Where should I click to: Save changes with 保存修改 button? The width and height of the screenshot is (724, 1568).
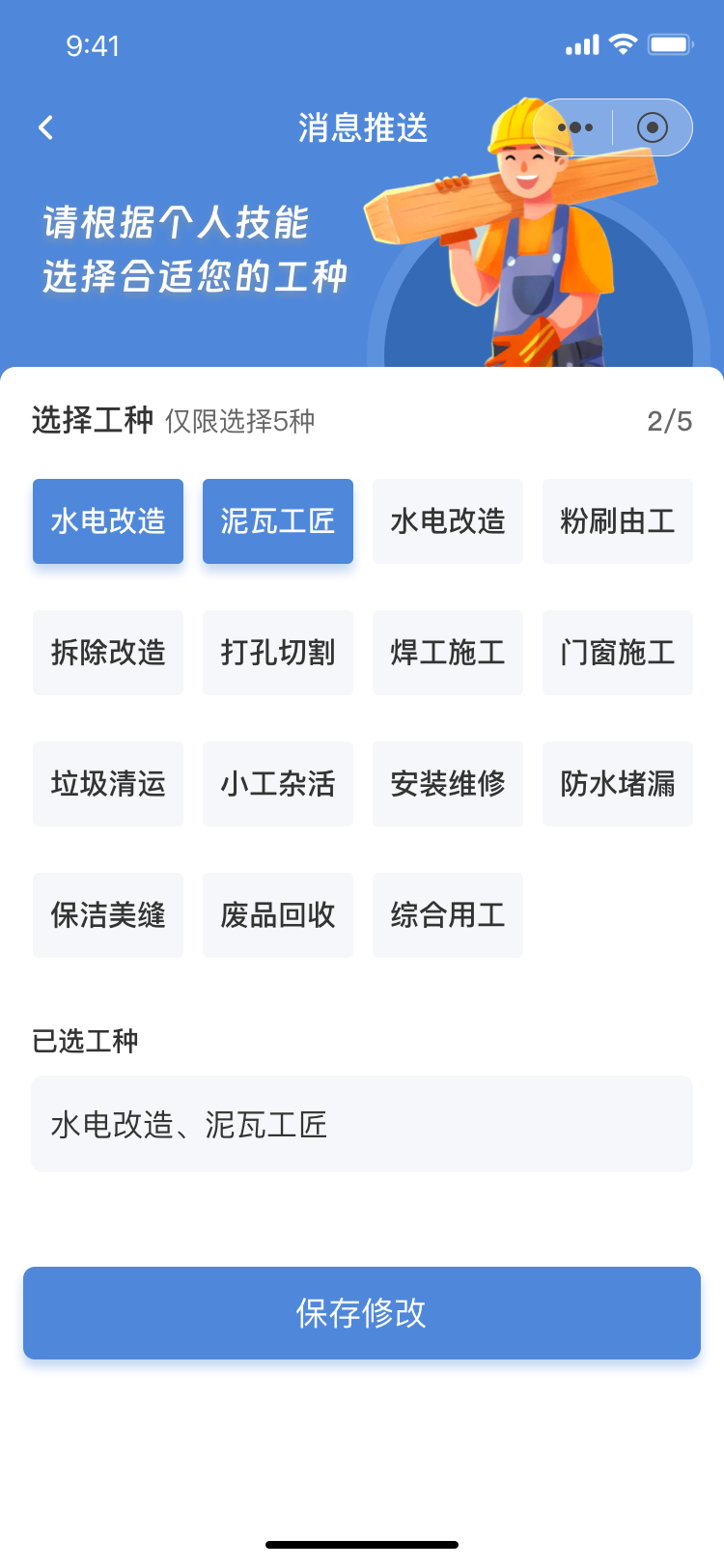pos(362,1313)
